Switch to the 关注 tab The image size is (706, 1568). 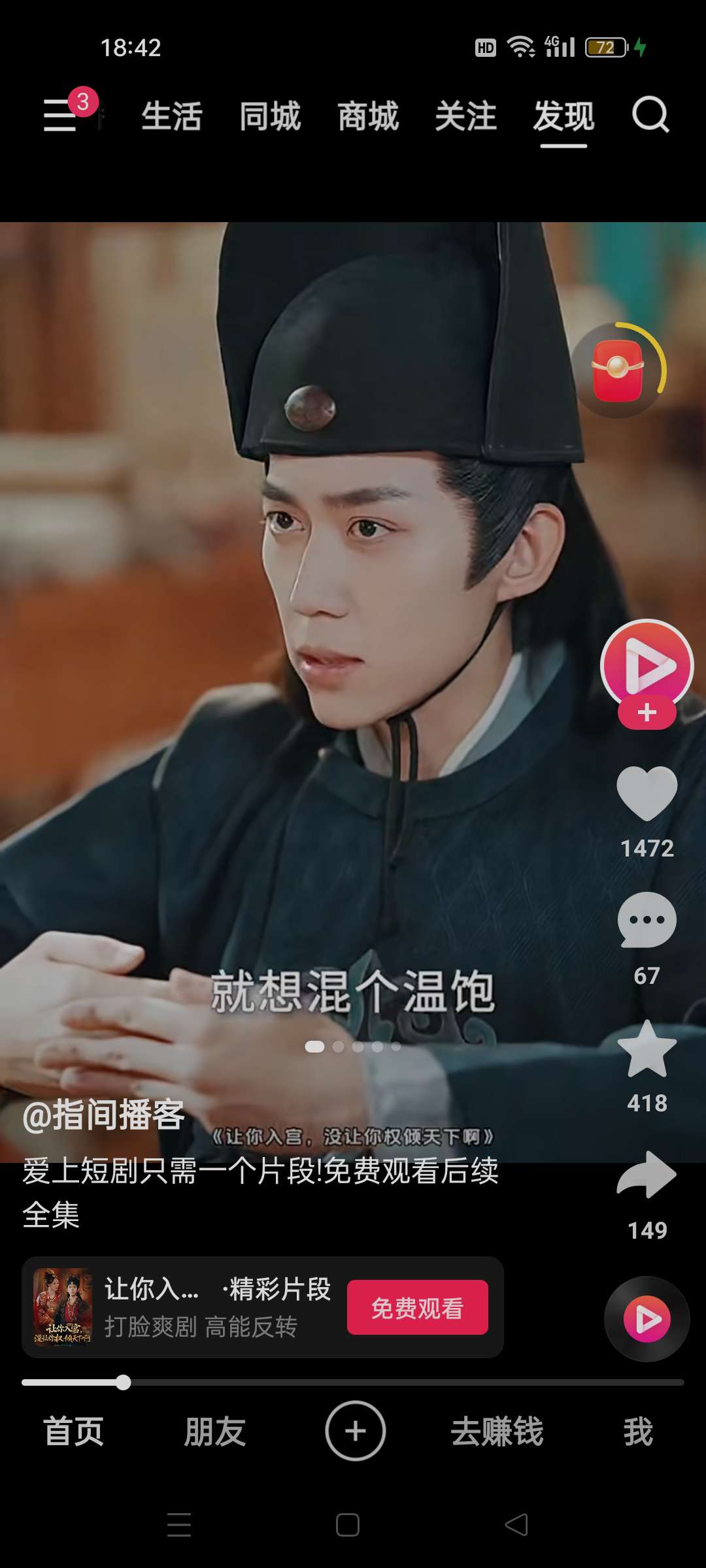point(466,116)
